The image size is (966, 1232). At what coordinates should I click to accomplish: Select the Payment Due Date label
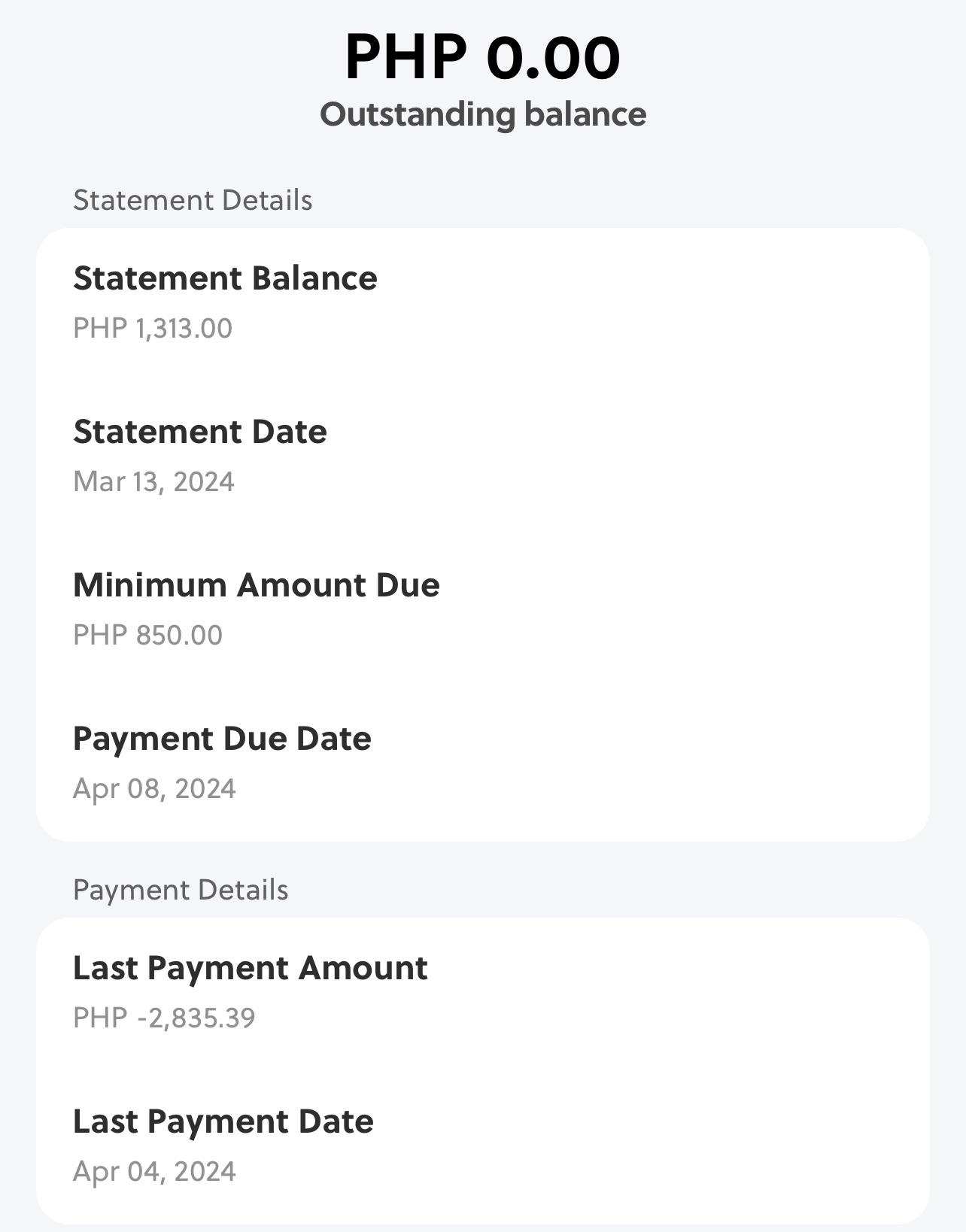pyautogui.click(x=223, y=739)
